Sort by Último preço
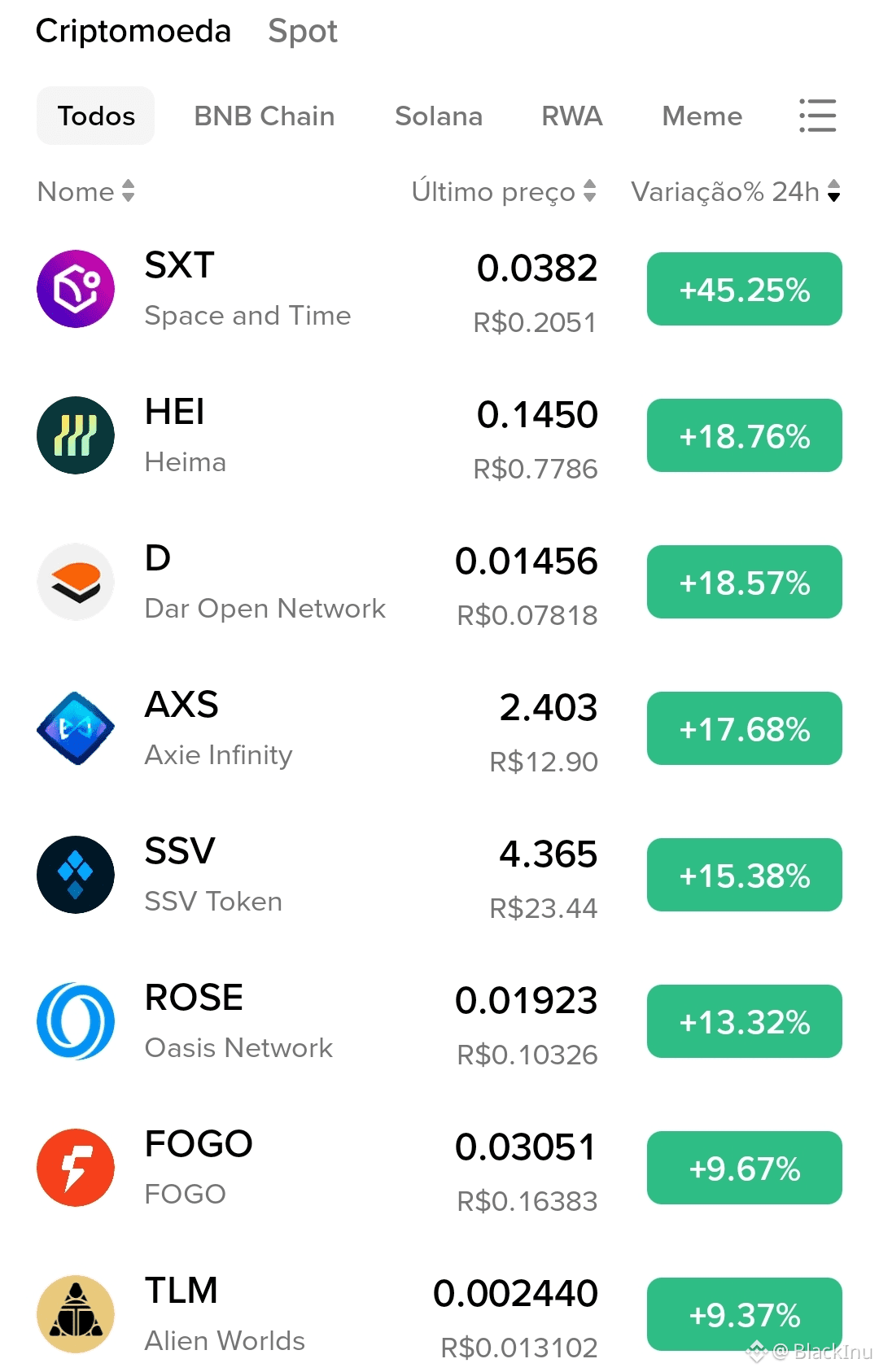 503,192
